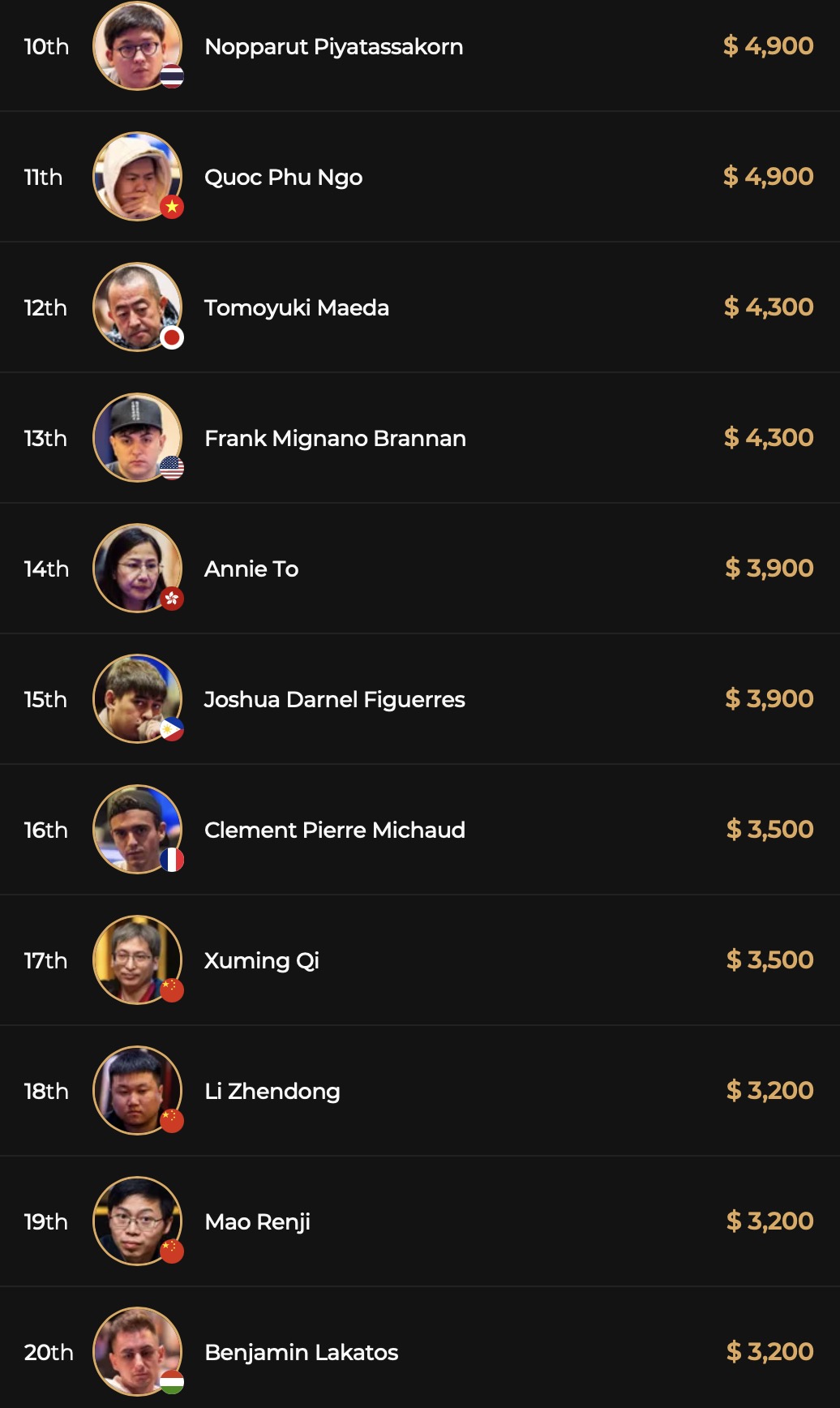View Quoc Phu Ngo's profile
840x1408 pixels.
click(283, 178)
